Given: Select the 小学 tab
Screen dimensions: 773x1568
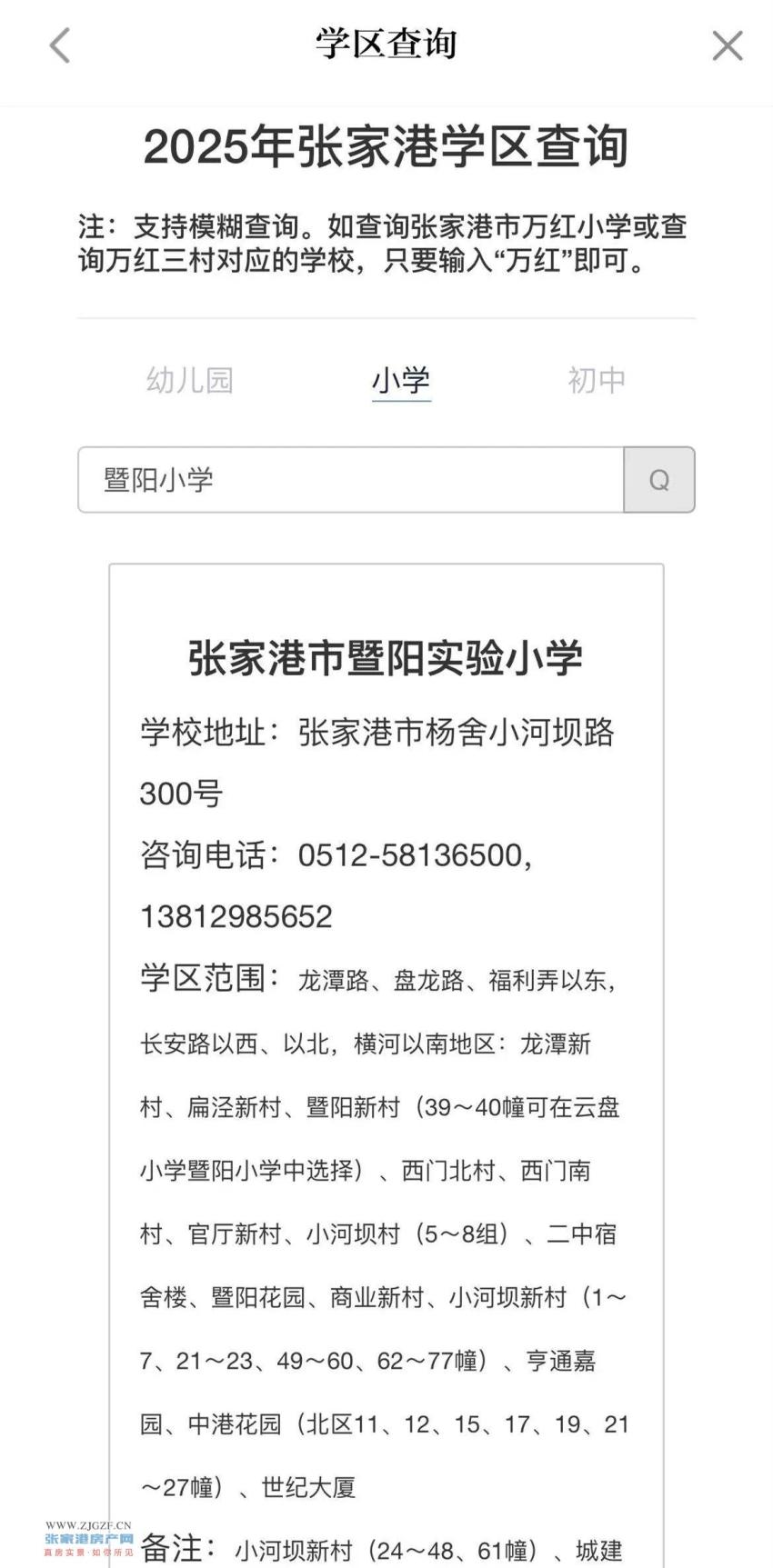Looking at the screenshot, I should (x=400, y=380).
